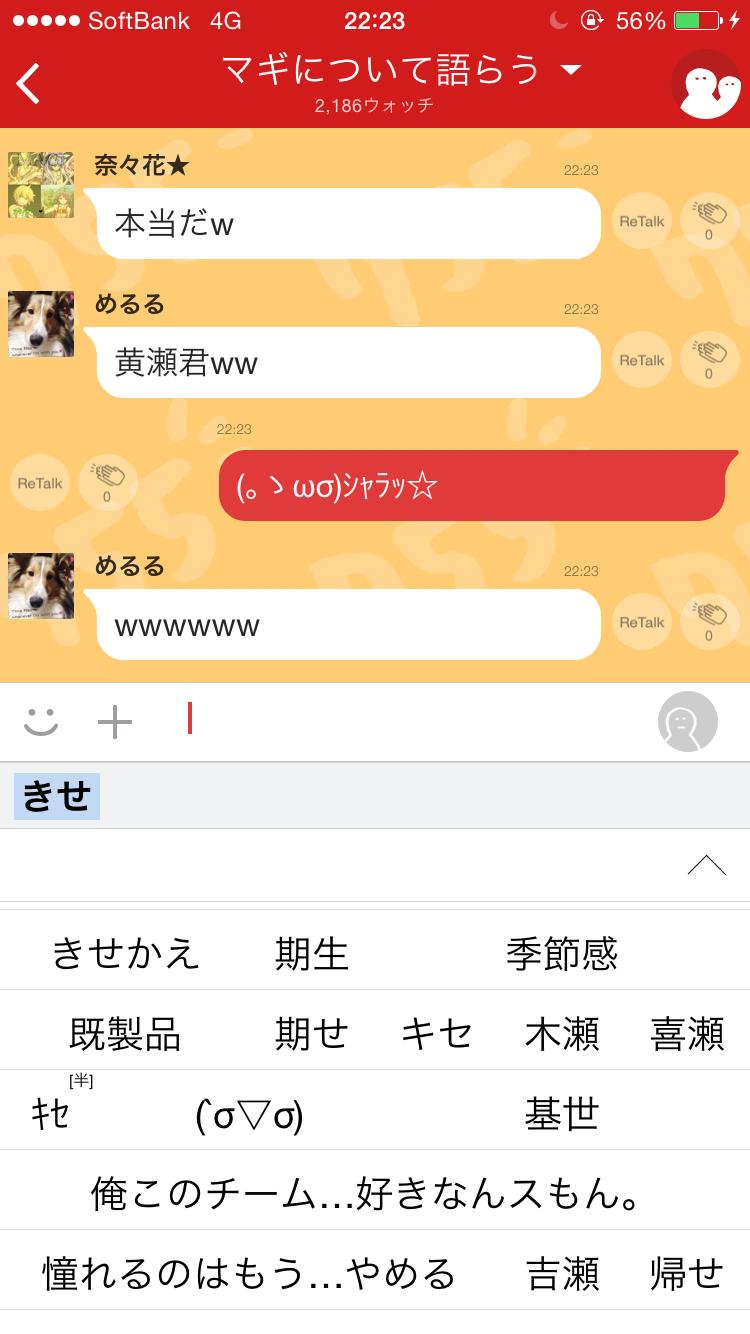Tap the clap icon beside wwwwww message

click(x=708, y=621)
